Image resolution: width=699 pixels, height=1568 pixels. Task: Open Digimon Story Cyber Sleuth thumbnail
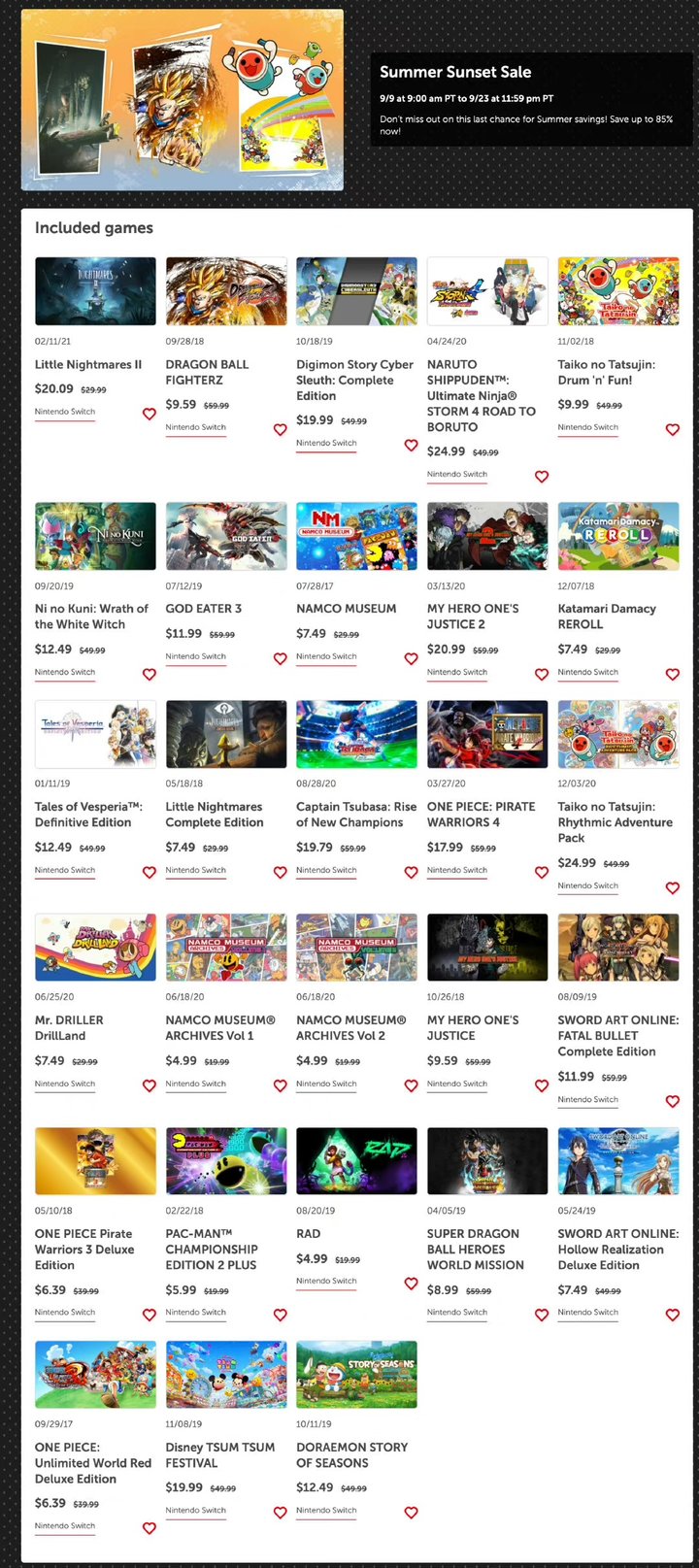tap(356, 291)
